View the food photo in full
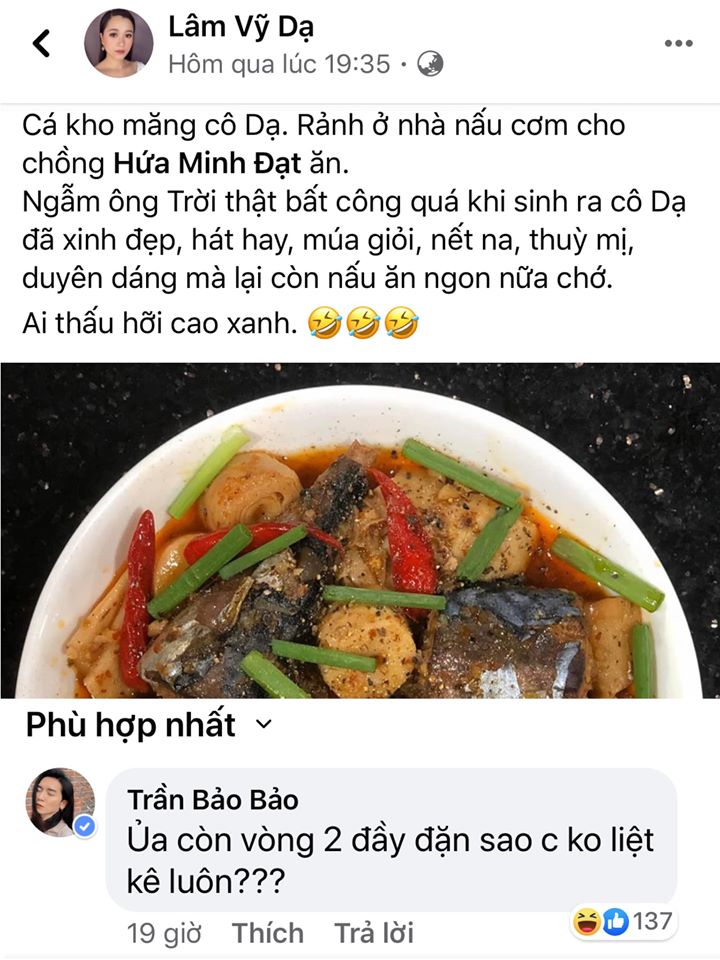720x960 pixels. [360, 530]
